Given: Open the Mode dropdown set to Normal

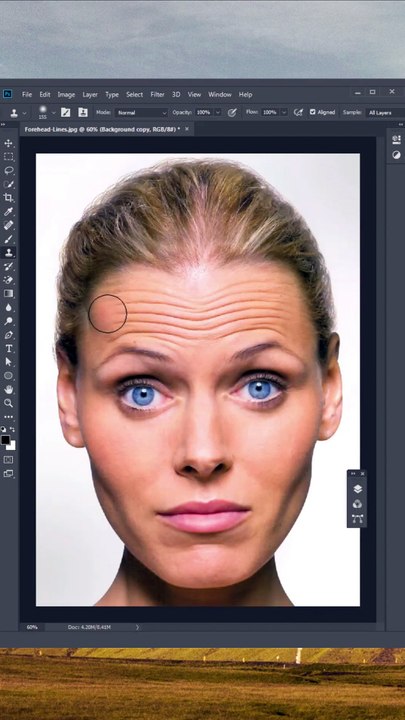Looking at the screenshot, I should click(x=141, y=112).
